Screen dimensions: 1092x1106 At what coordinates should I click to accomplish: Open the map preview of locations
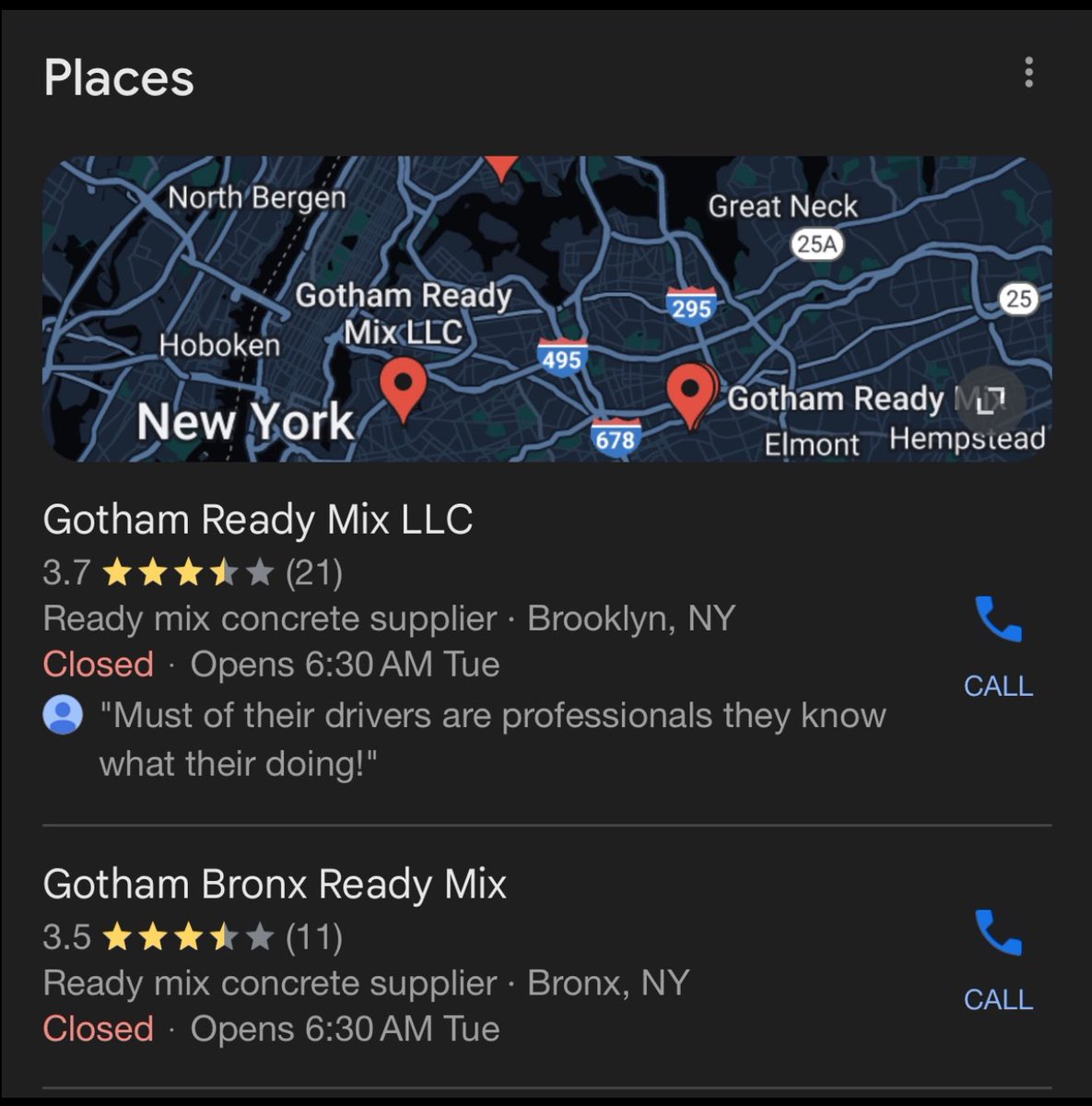[546, 309]
